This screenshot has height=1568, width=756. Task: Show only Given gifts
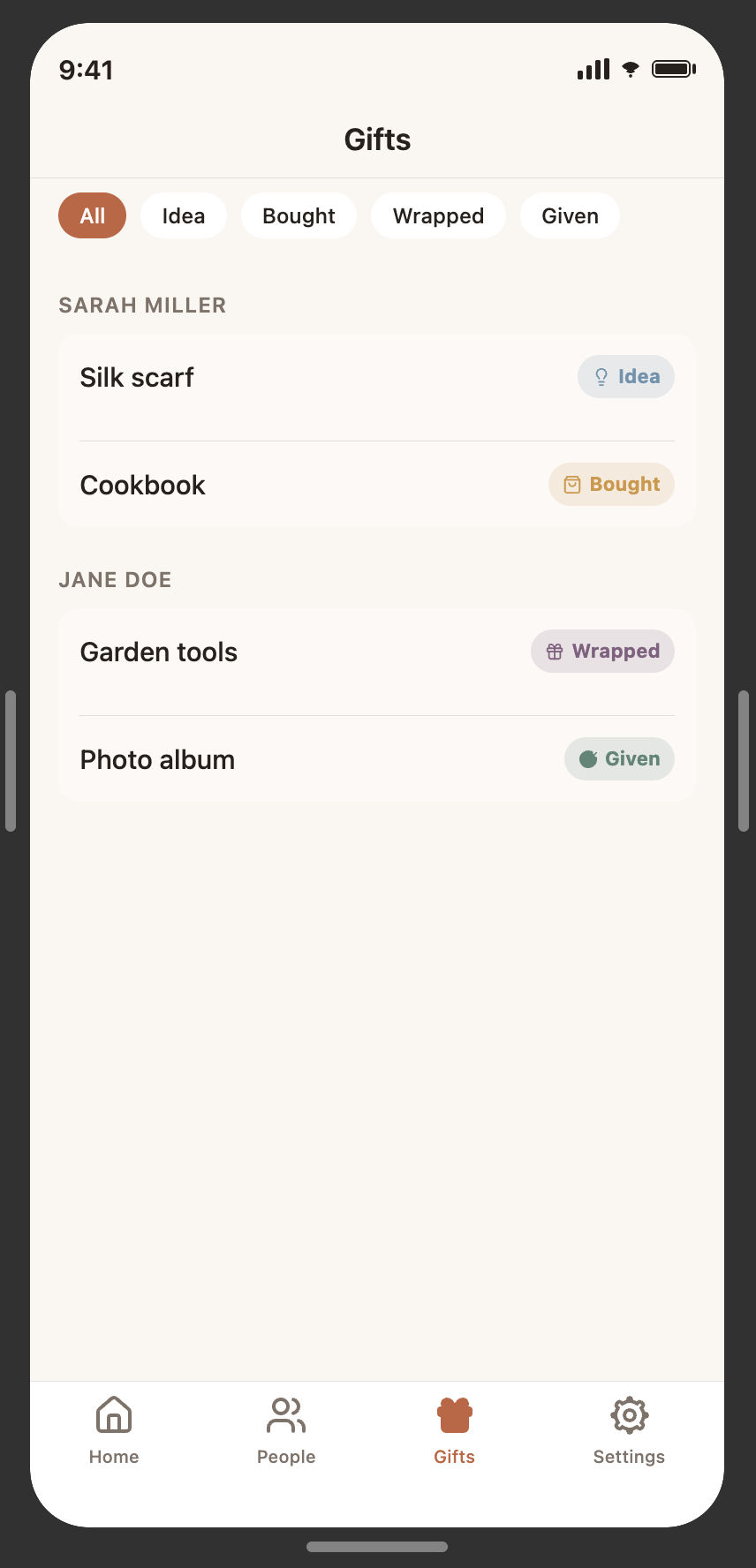(570, 216)
